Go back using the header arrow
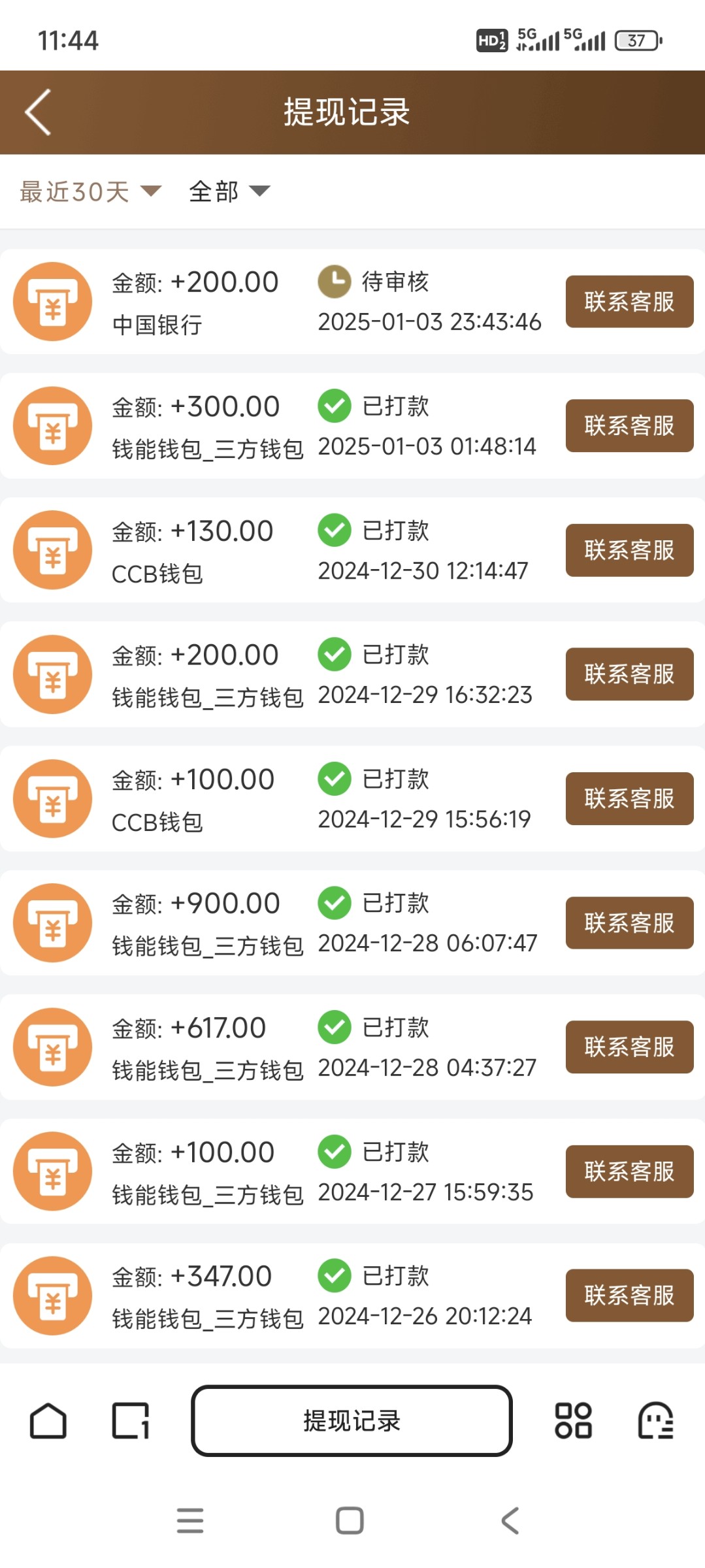Image resolution: width=705 pixels, height=1568 pixels. [38, 112]
